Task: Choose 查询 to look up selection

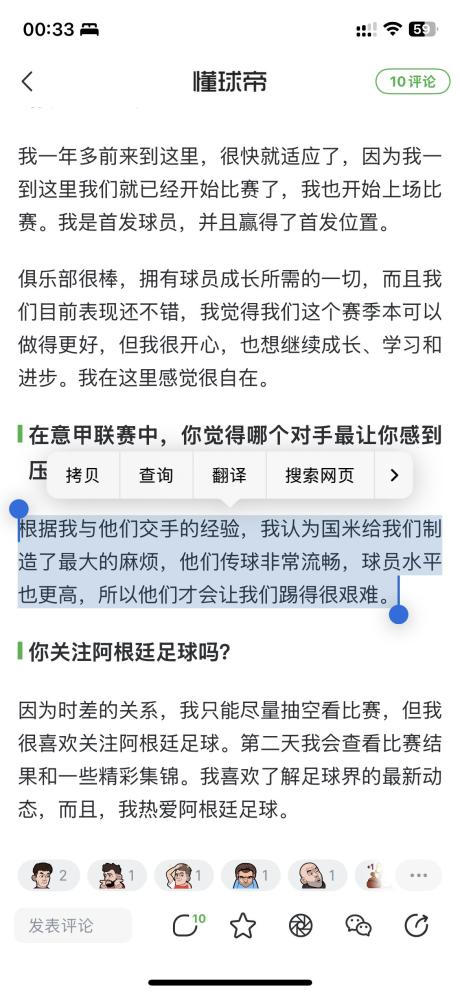Action: click(156, 475)
